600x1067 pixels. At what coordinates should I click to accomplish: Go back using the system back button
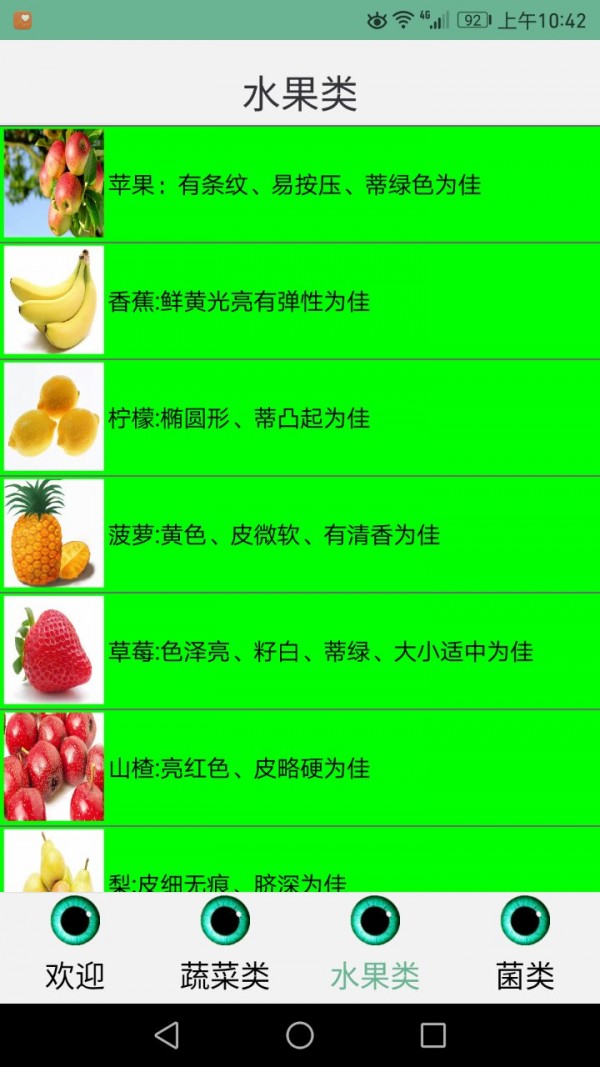point(167,1035)
